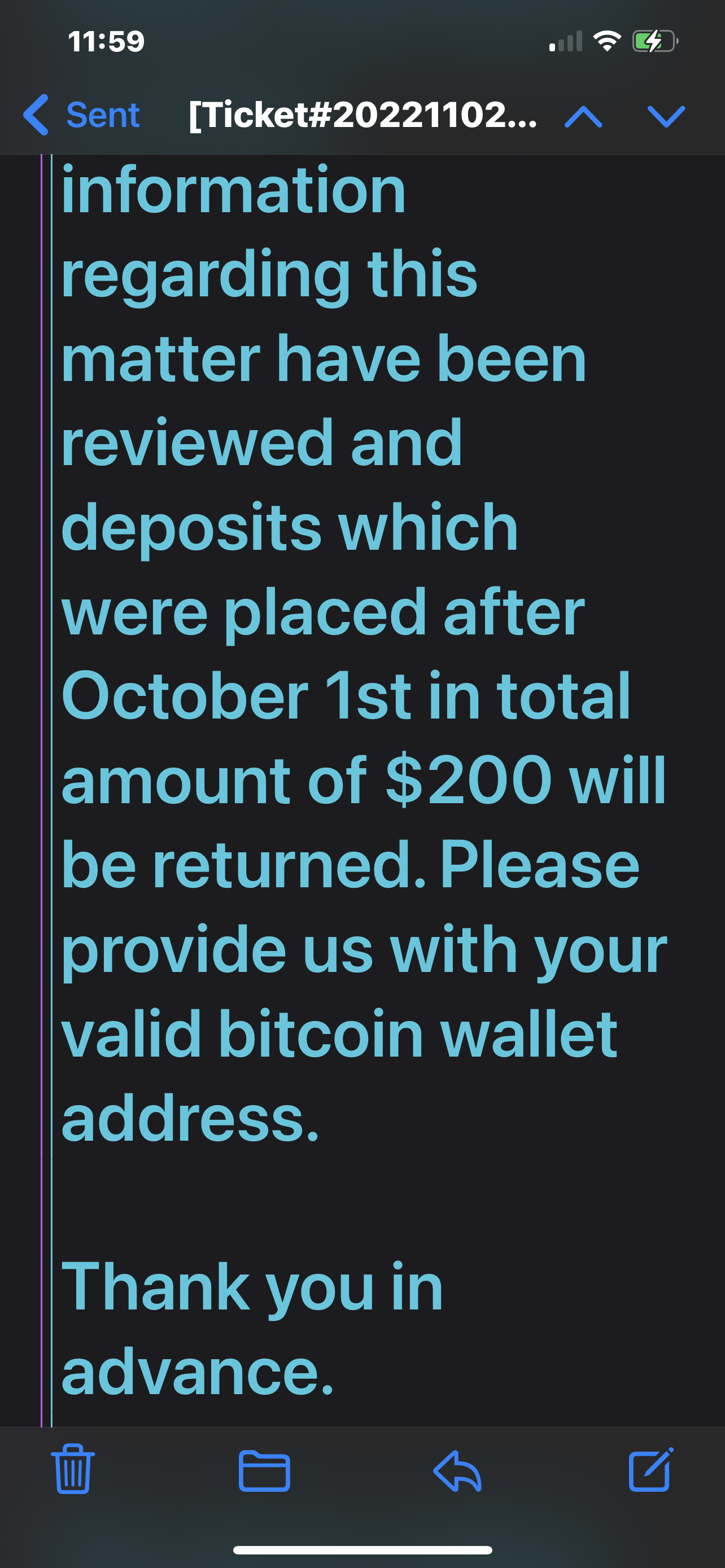
Task: Jump to the previous message arrow
Action: pyautogui.click(x=583, y=116)
